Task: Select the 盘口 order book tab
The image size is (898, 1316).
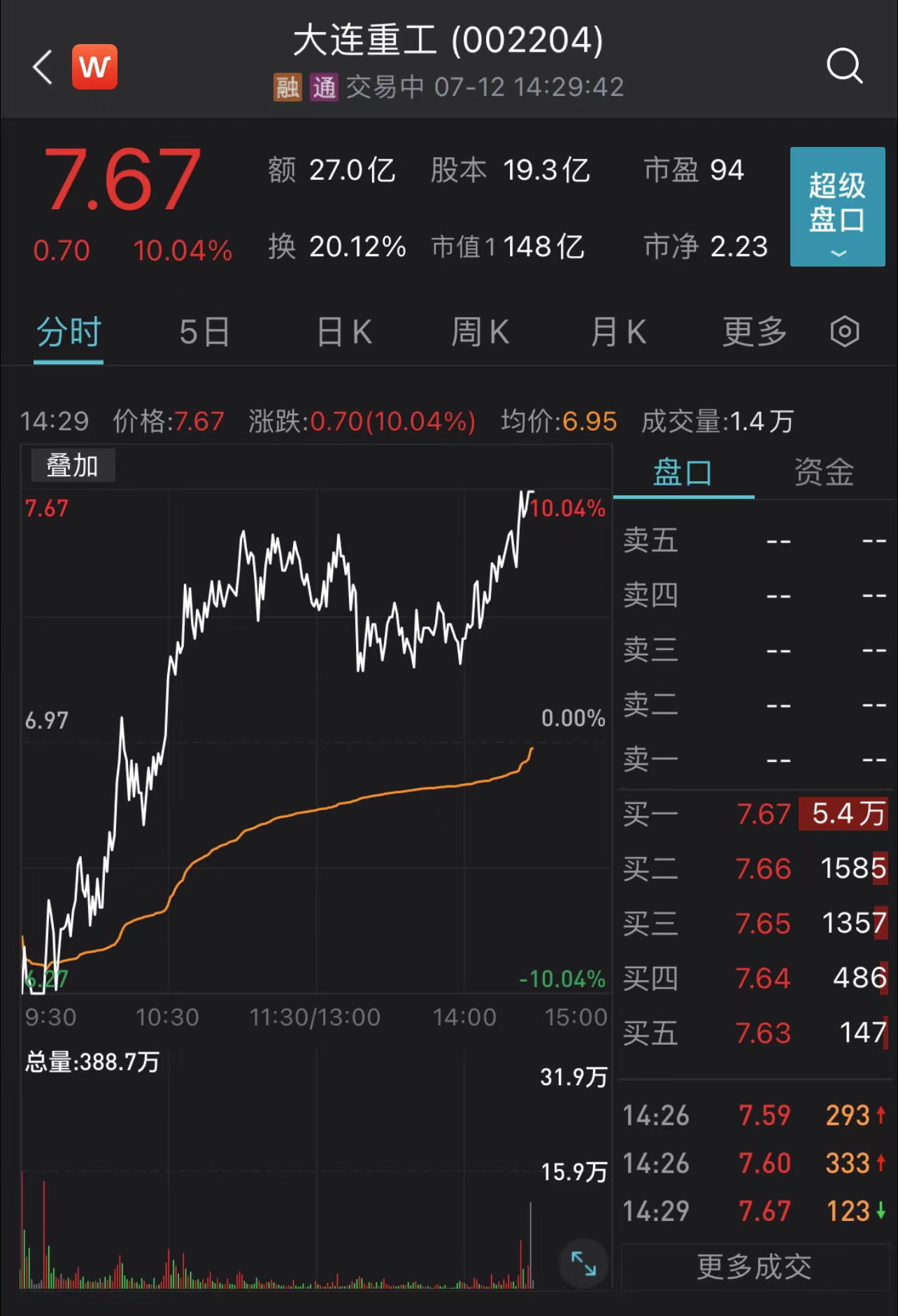Action: [683, 473]
